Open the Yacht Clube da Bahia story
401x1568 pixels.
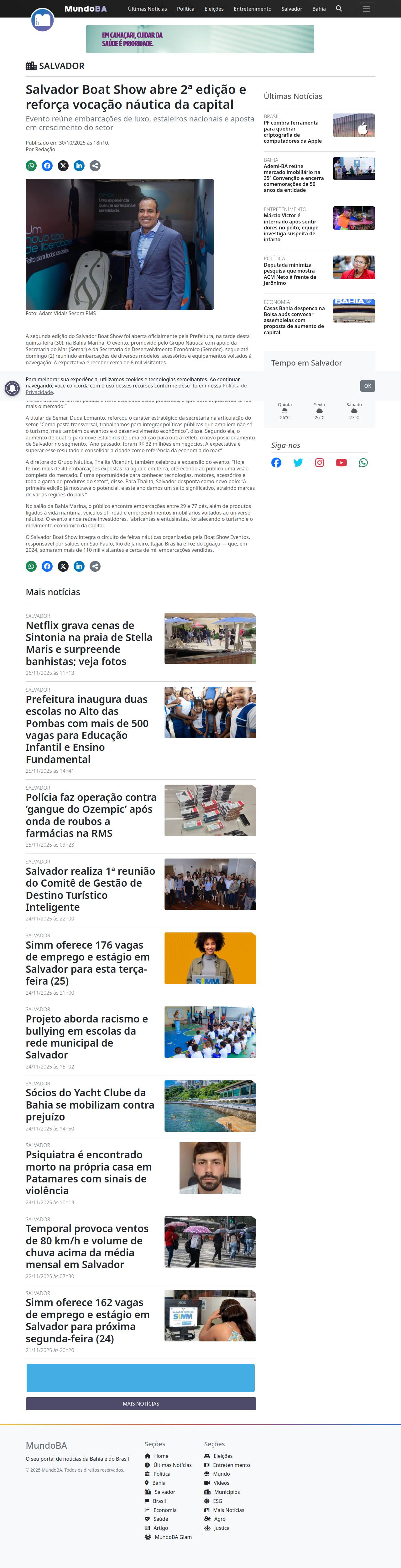pos(90,1104)
